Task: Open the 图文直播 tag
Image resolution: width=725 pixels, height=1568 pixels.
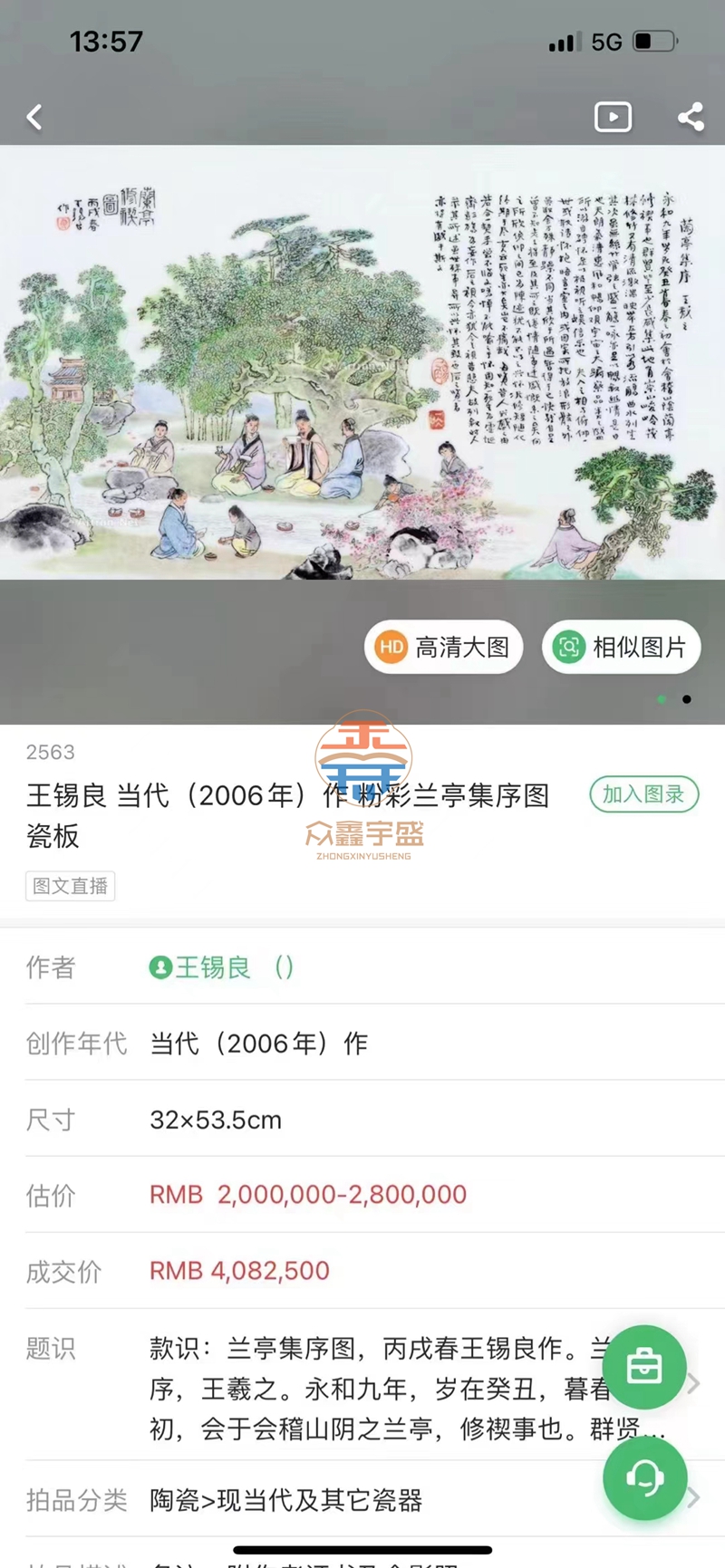Action: [70, 886]
